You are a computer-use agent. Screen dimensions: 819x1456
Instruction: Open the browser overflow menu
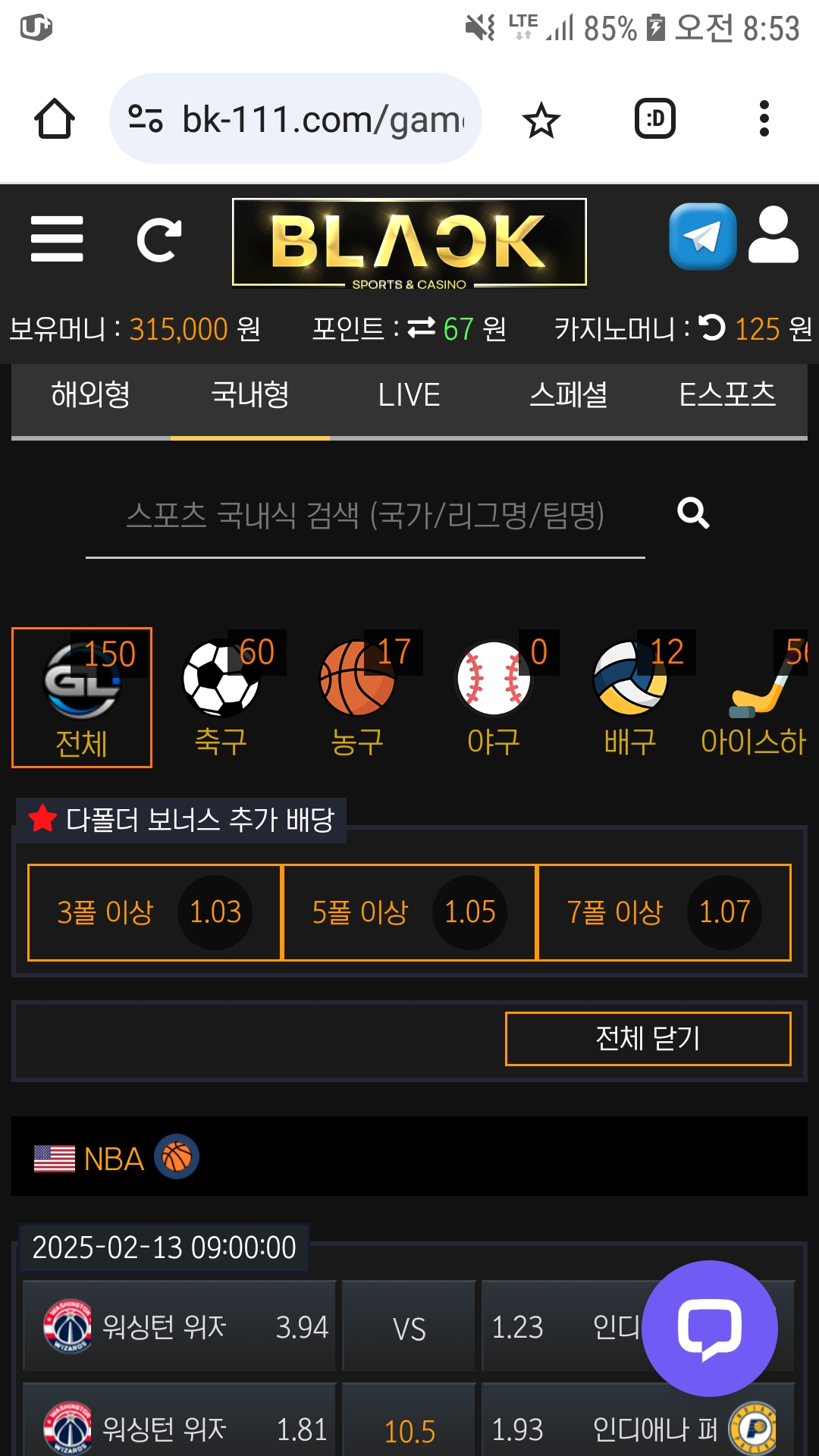click(x=764, y=119)
